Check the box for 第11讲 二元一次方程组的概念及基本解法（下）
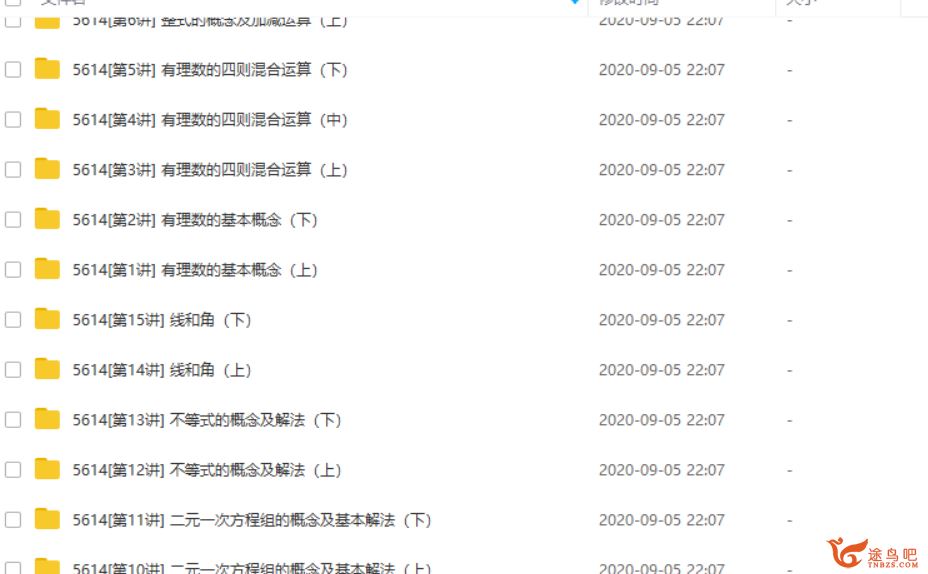Viewport: 928px width, 574px height. click(13, 520)
